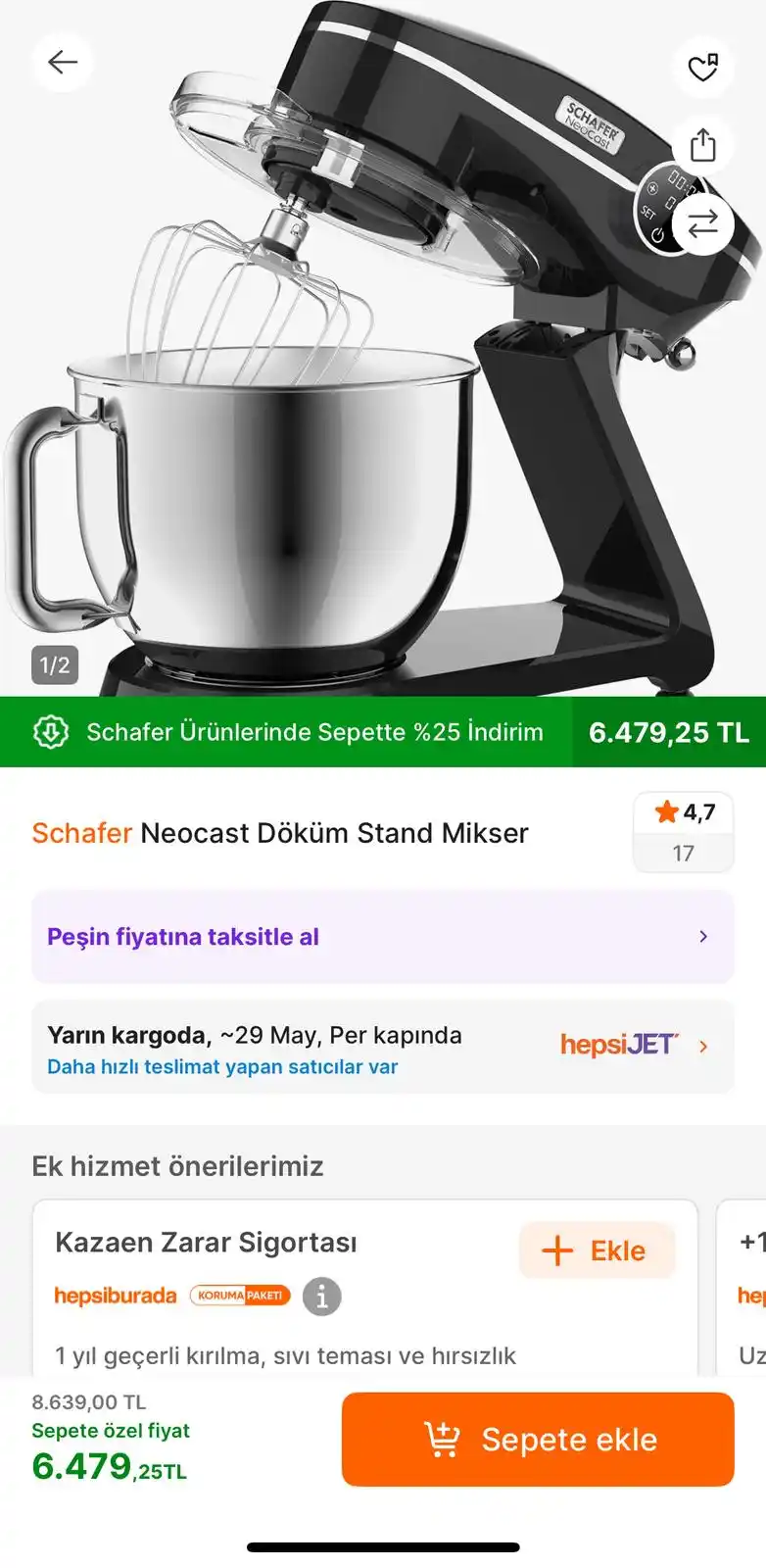Open Peşin fiyatına taksitle al options

point(382,937)
